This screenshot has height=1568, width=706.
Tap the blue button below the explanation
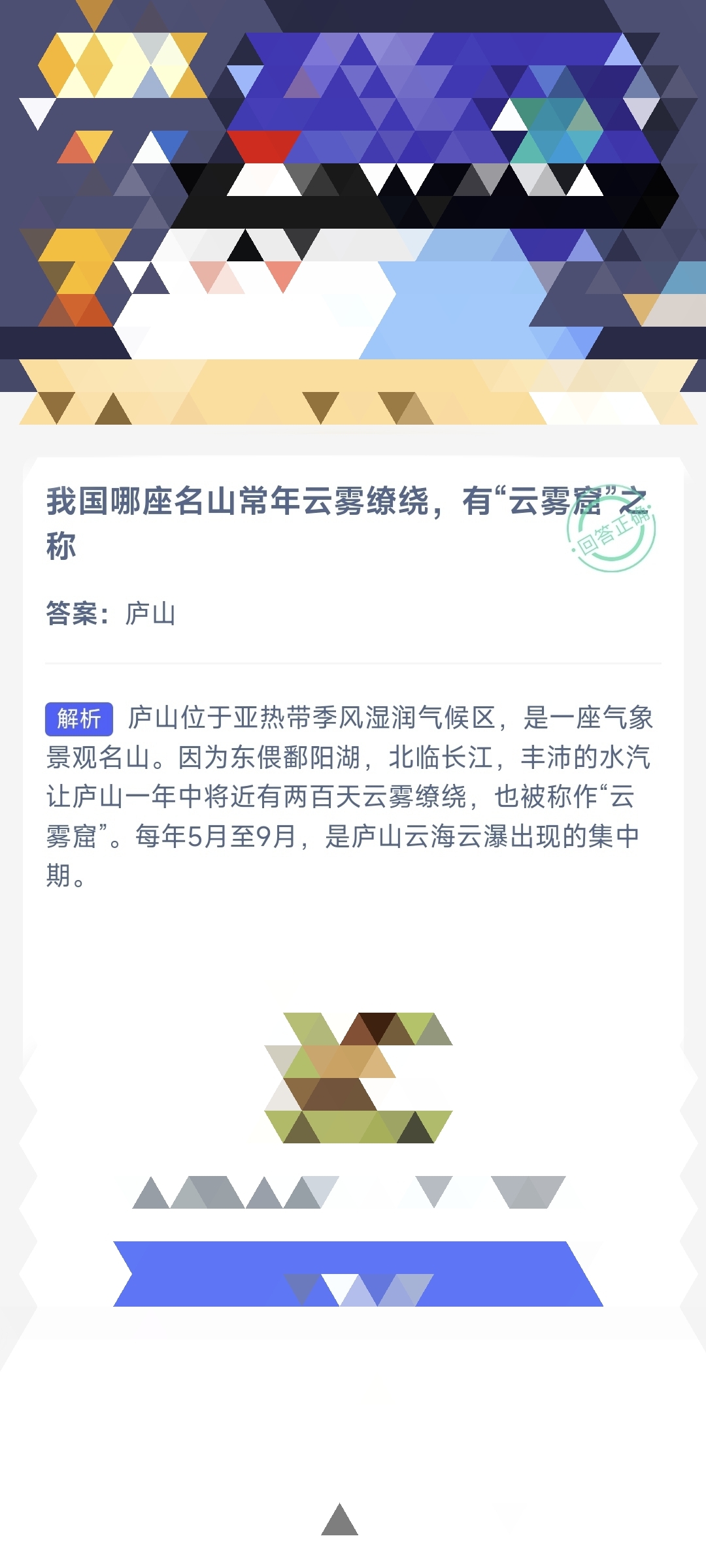[x=358, y=1273]
